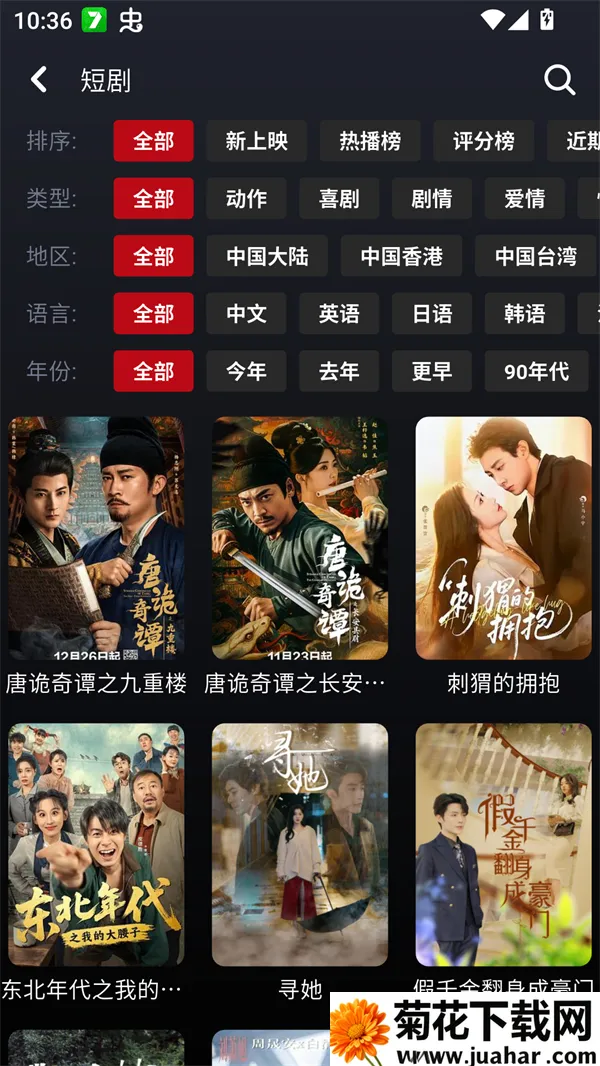Filter year by 今年
Viewport: 600px width, 1066px height.
coord(246,371)
